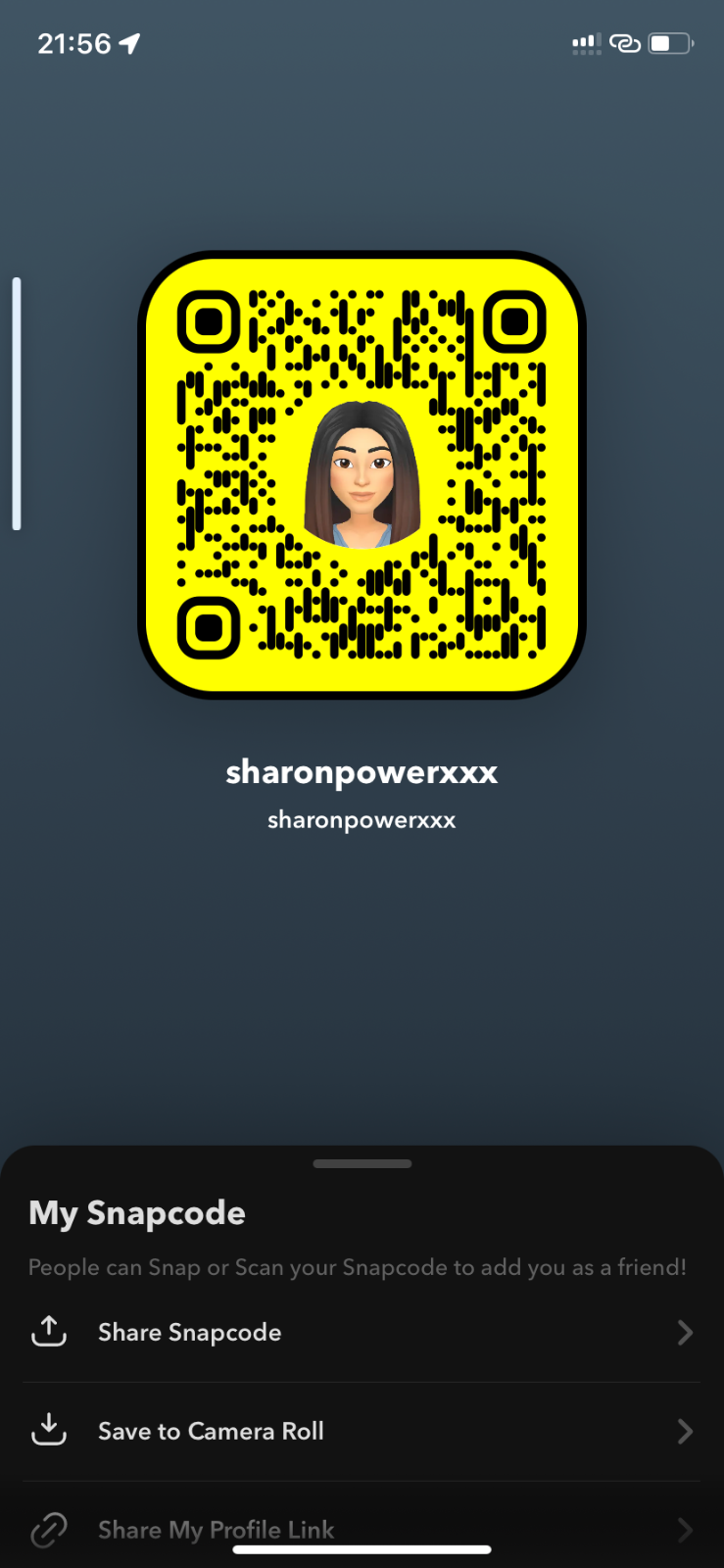Open the Share Snapcode option
The height and width of the screenshot is (1568, 724).
tap(361, 1333)
